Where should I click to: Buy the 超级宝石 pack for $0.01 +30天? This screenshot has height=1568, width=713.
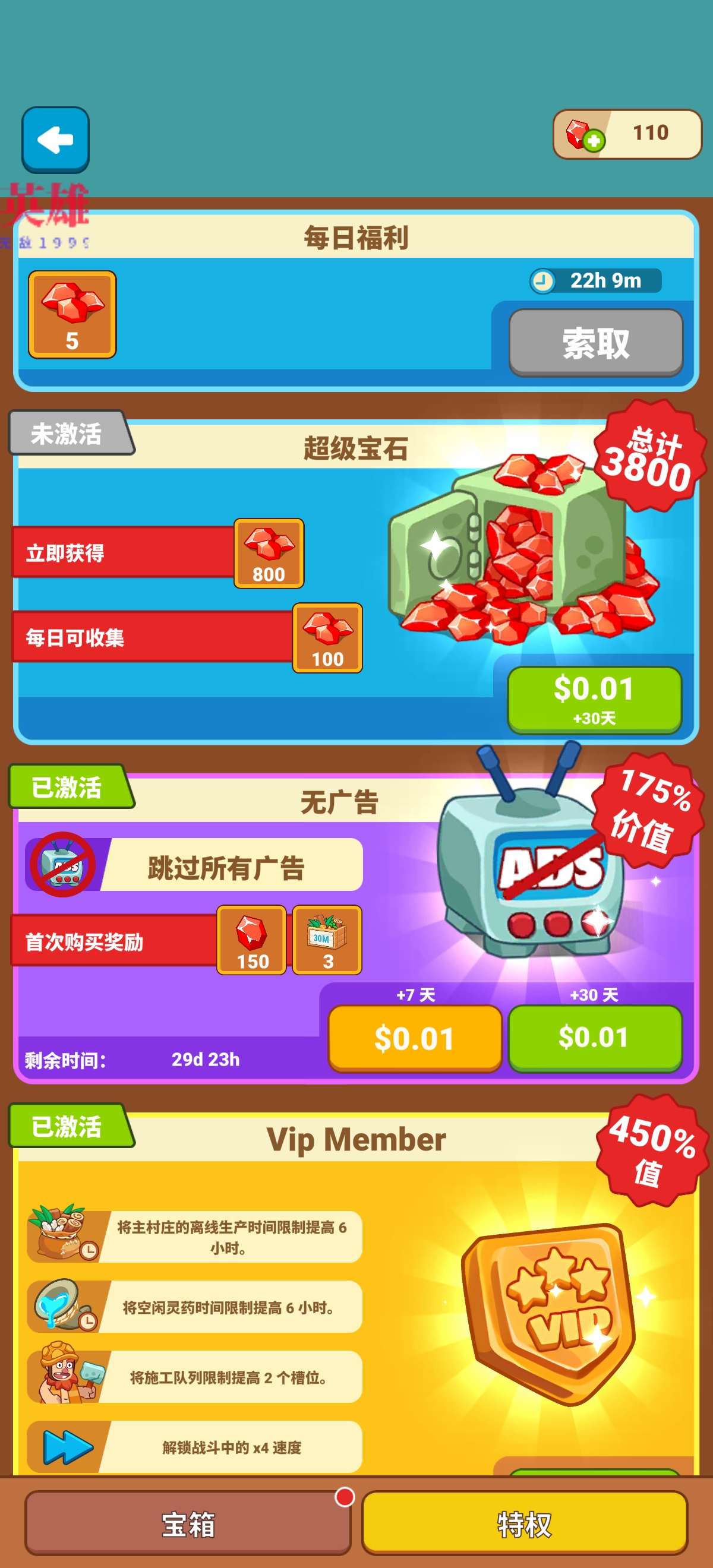coord(594,698)
